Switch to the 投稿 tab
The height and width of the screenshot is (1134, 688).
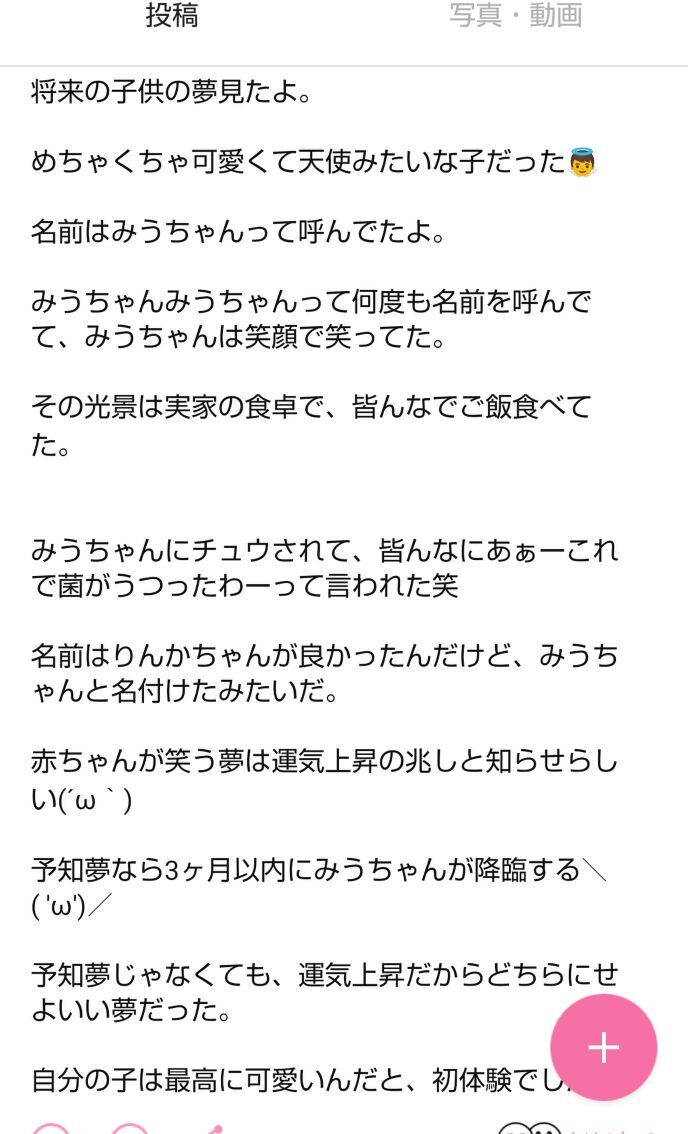click(172, 17)
